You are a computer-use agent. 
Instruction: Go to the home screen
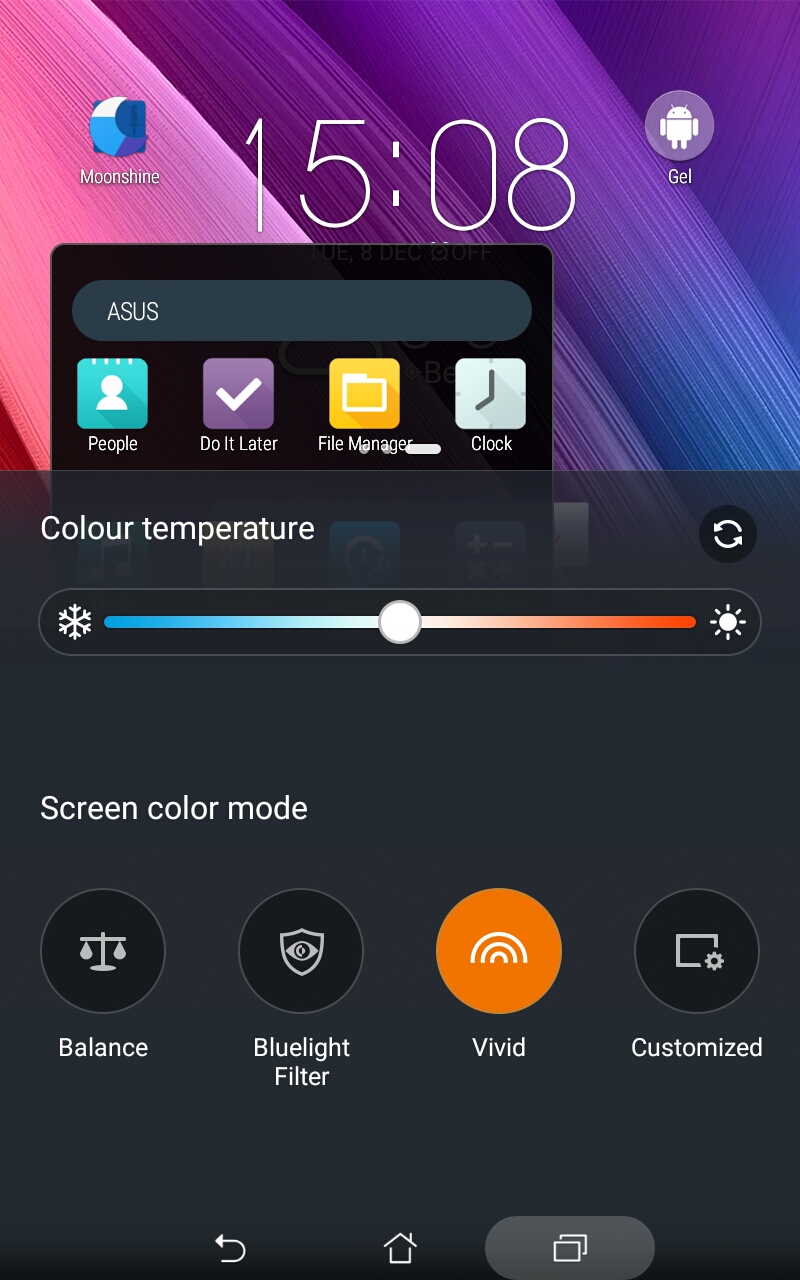click(x=400, y=1247)
